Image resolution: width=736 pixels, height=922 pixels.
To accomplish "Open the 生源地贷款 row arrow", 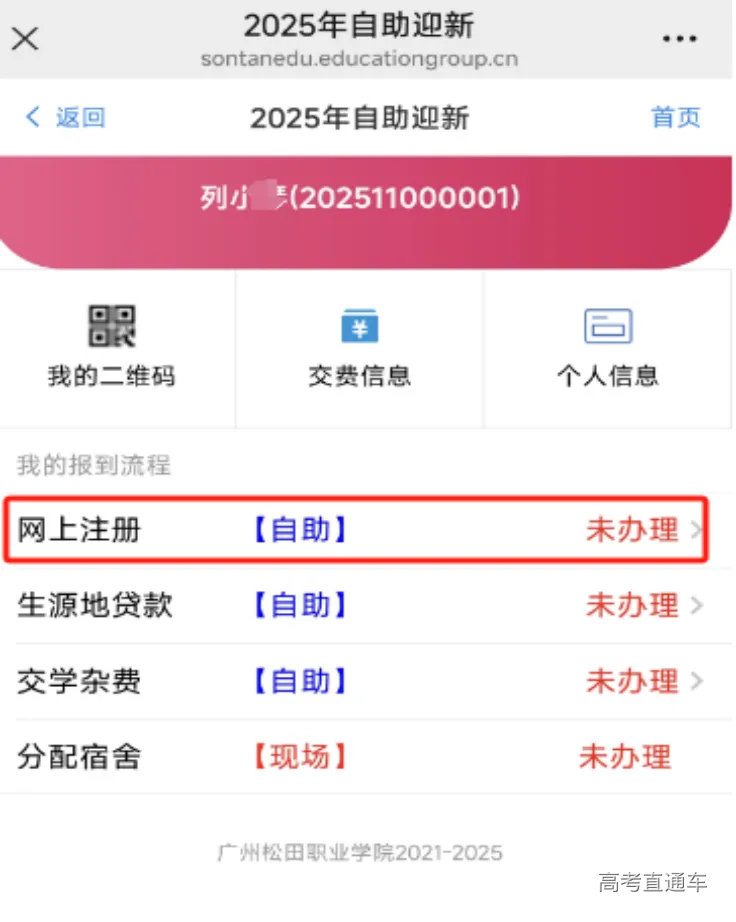I will 699,605.
